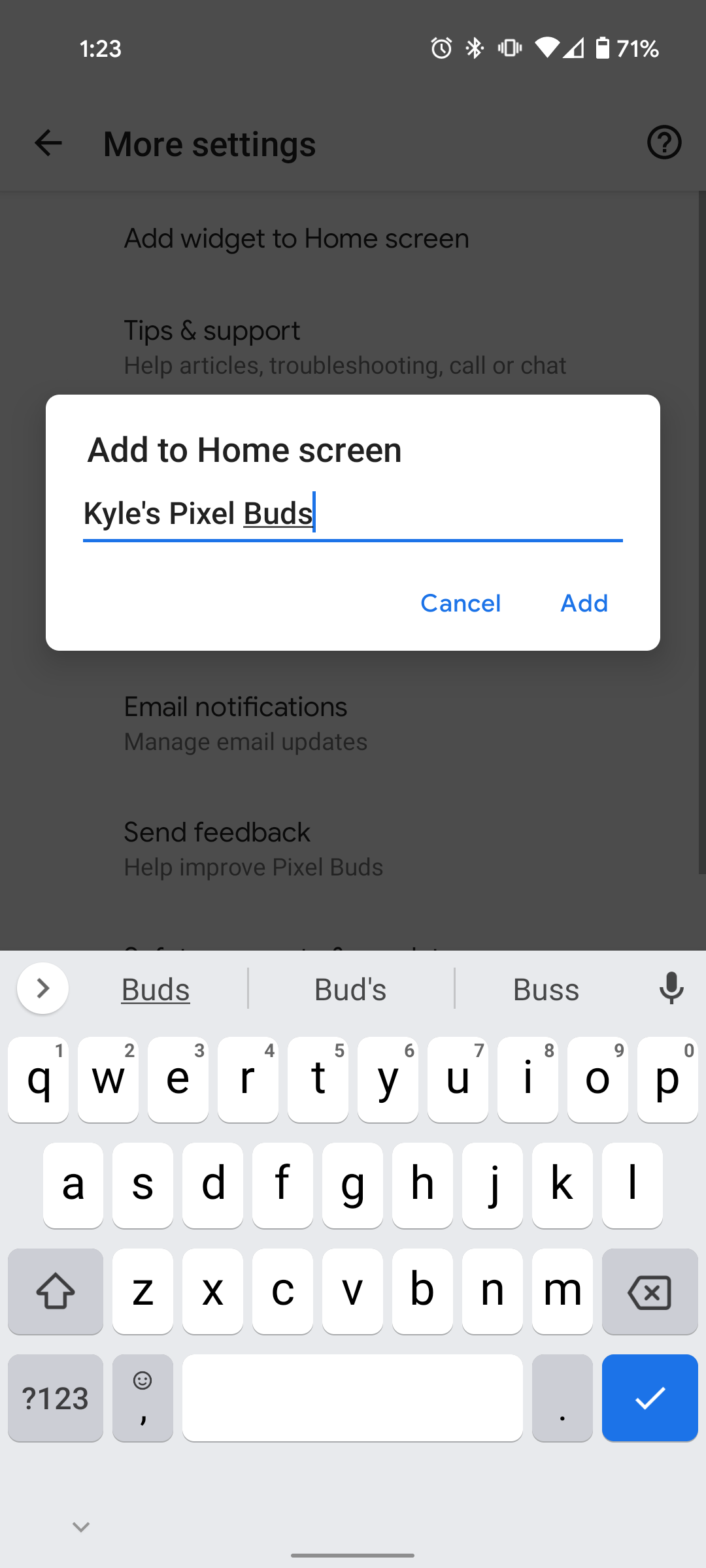Viewport: 706px width, 1568px height.
Task: Select the underlined "Buds" suggestion
Action: click(x=156, y=989)
